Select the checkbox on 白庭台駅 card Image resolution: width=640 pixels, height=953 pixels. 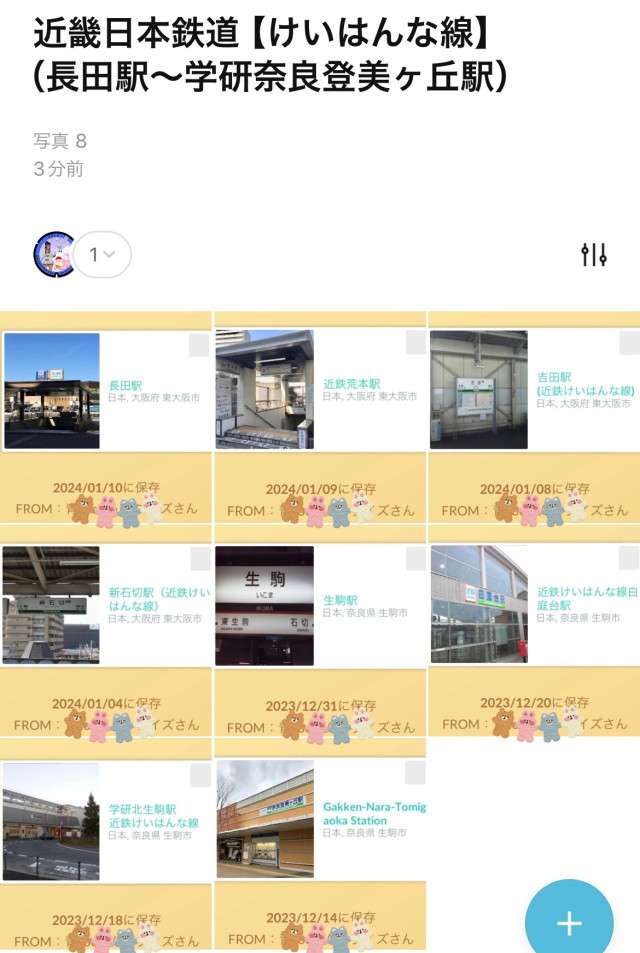[x=629, y=558]
